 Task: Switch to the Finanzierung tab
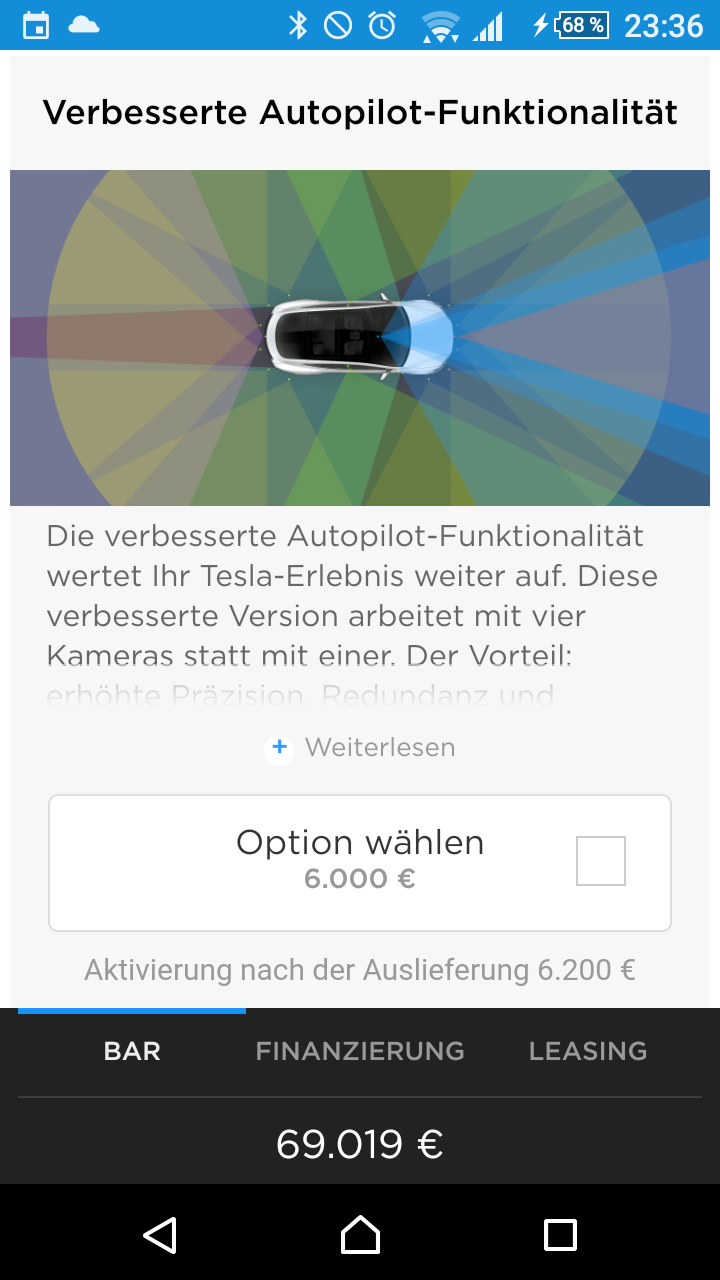(x=360, y=1051)
